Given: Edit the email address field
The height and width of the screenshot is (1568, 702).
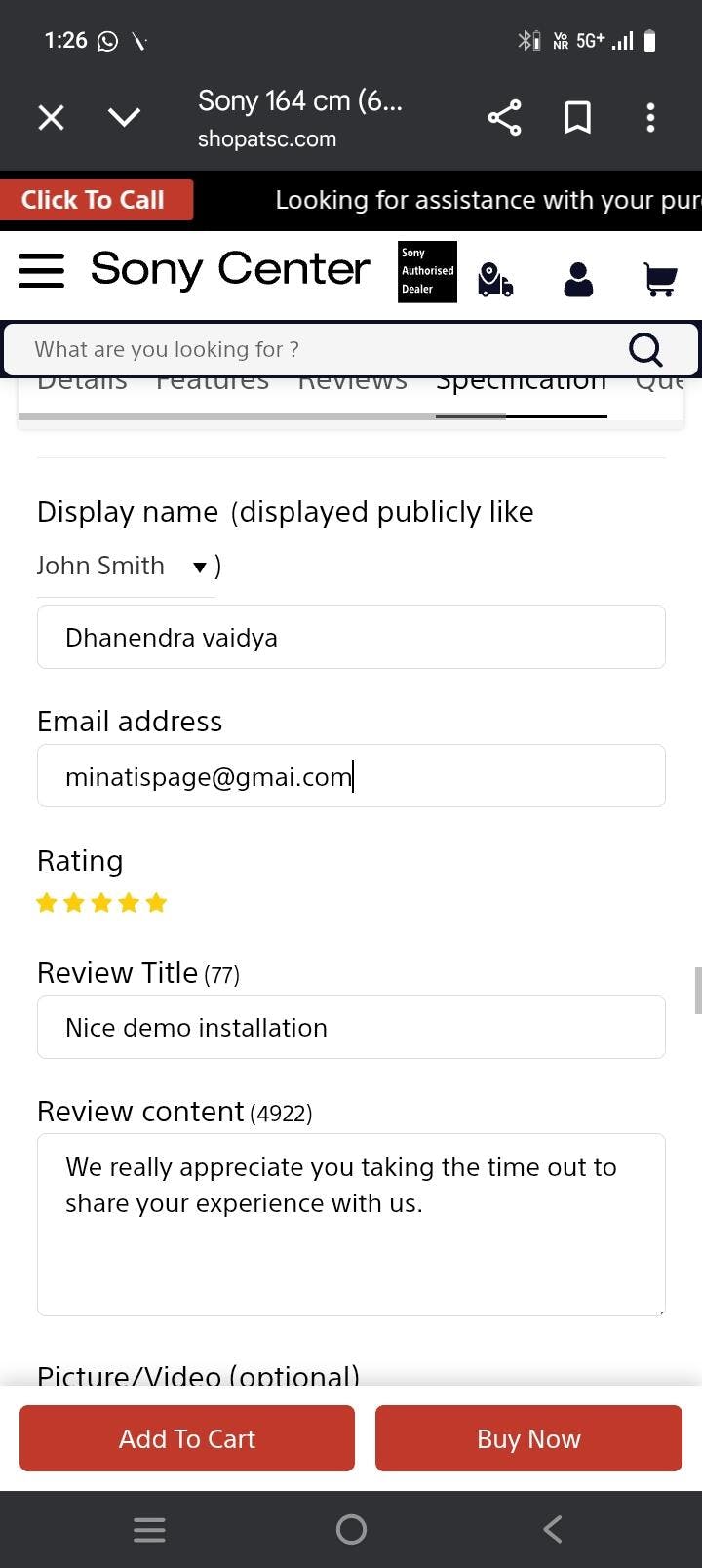Looking at the screenshot, I should tap(351, 776).
